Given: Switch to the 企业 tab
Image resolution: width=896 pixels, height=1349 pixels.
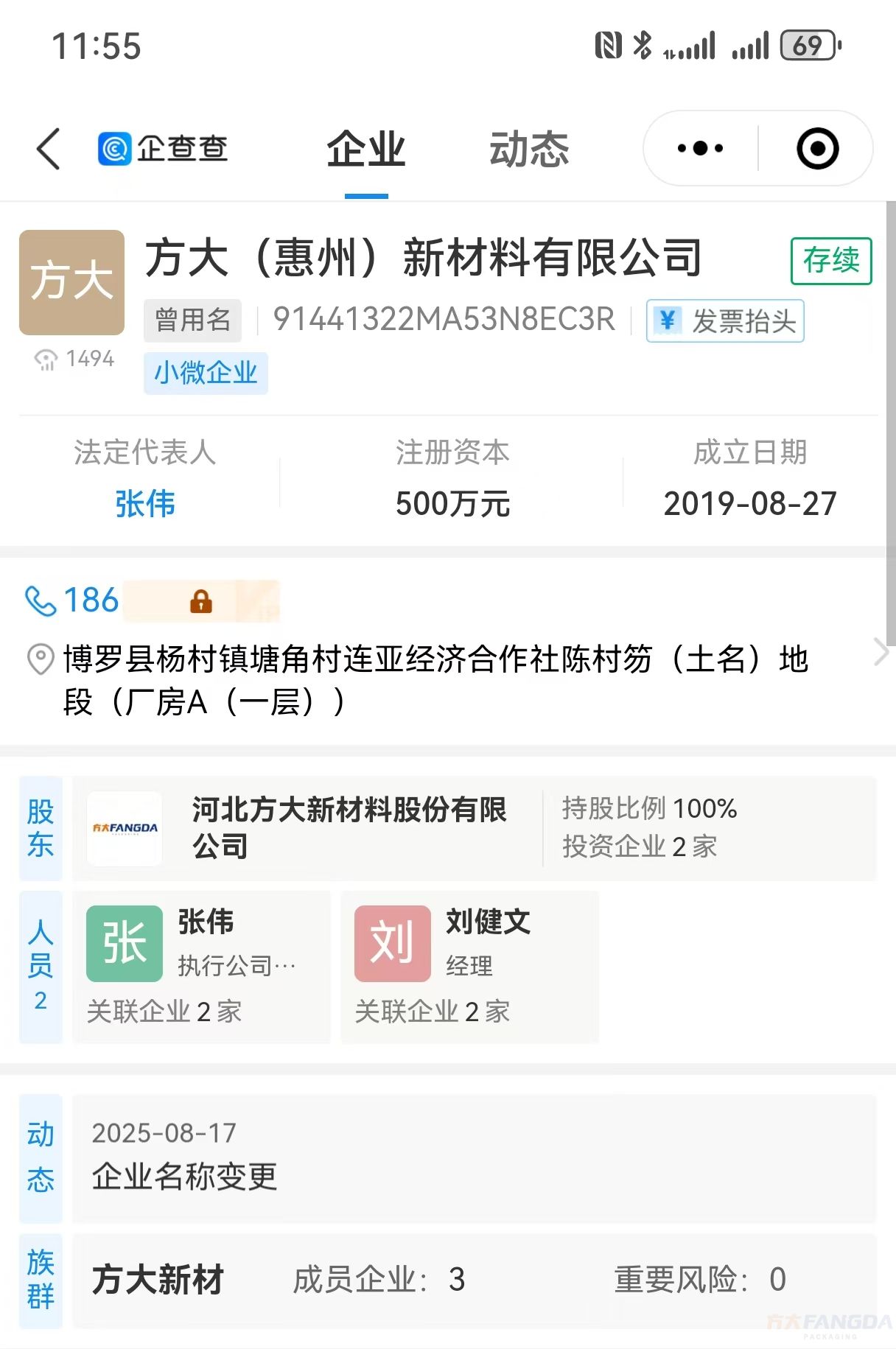Looking at the screenshot, I should coord(366,150).
